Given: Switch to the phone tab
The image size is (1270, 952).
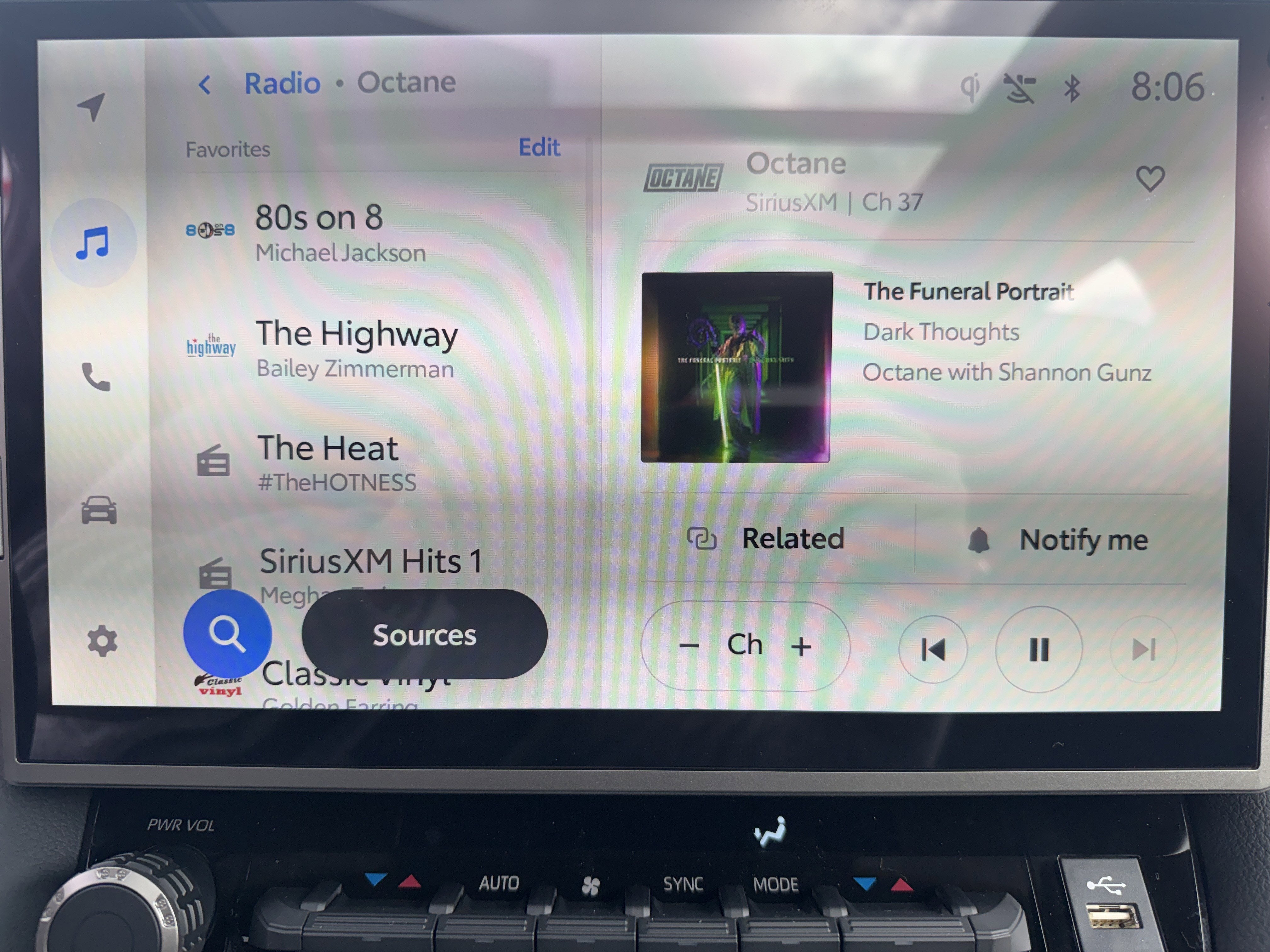Looking at the screenshot, I should (x=96, y=377).
